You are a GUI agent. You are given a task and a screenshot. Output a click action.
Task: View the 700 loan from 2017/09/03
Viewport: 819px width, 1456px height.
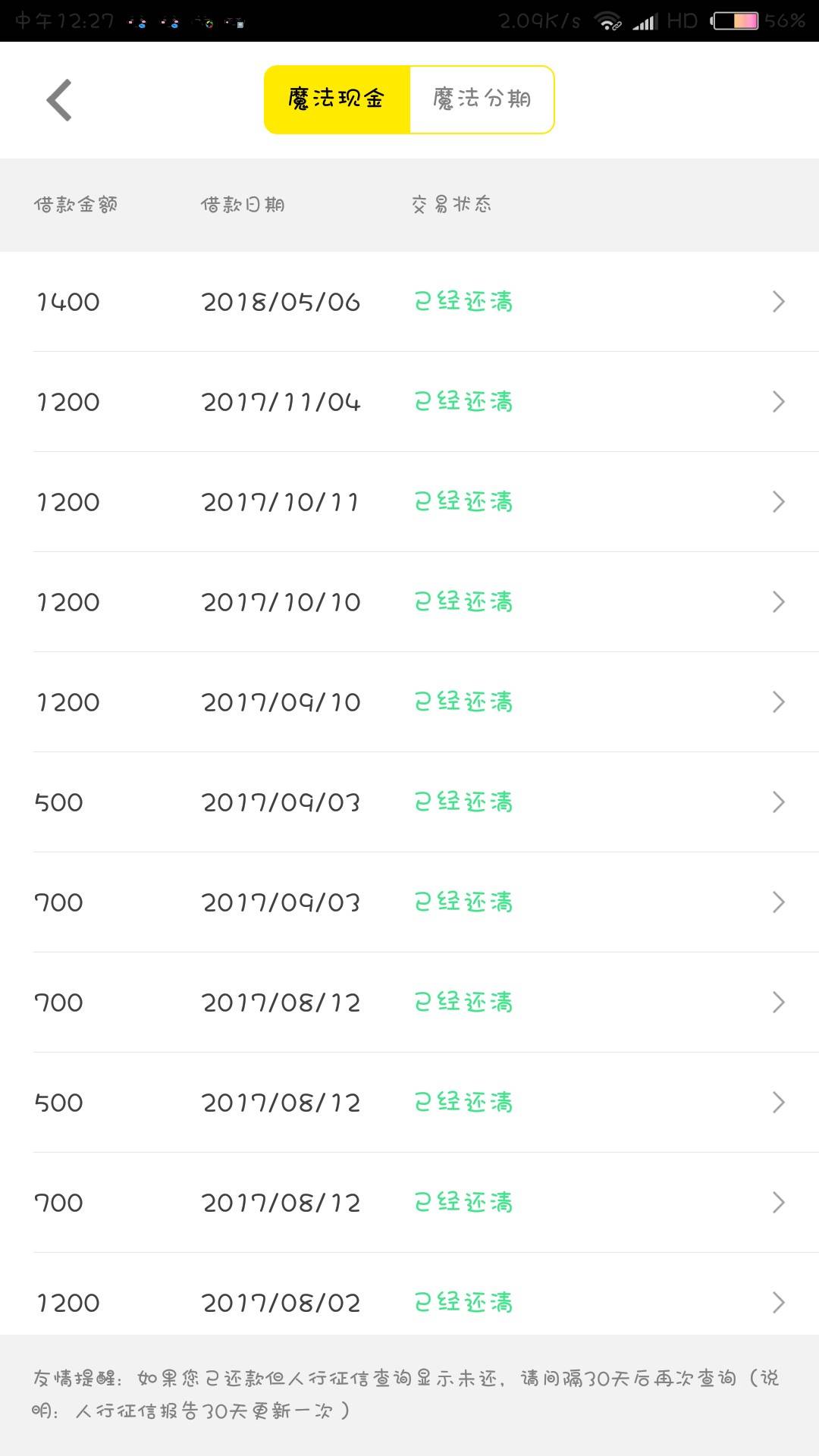click(409, 902)
